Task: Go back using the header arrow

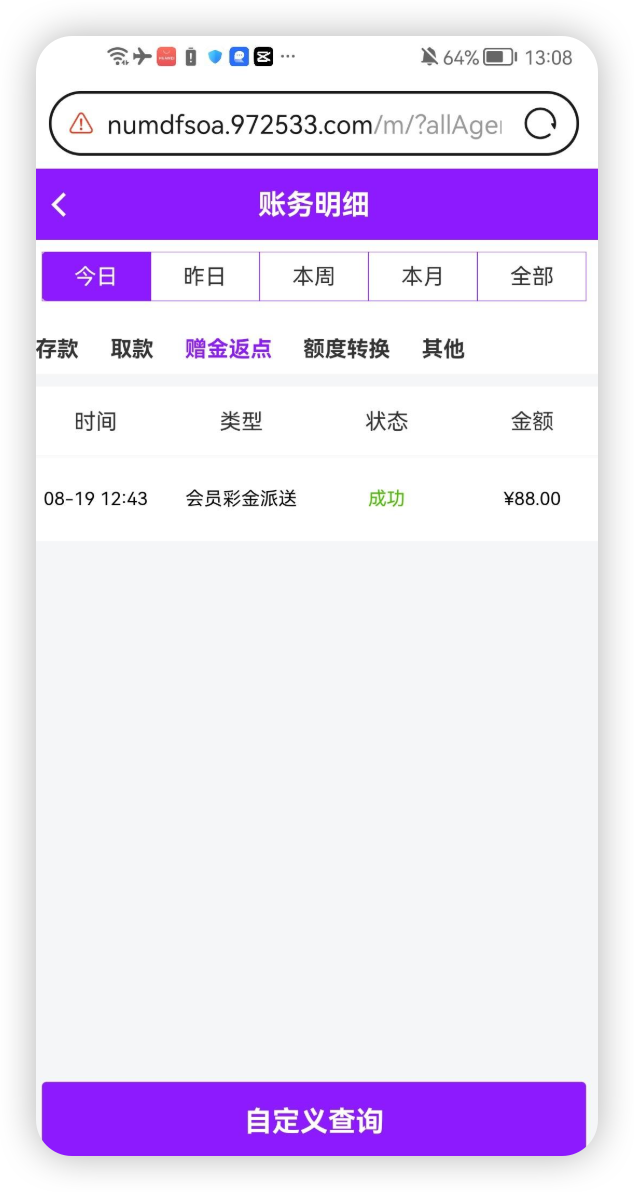Action: click(x=59, y=205)
